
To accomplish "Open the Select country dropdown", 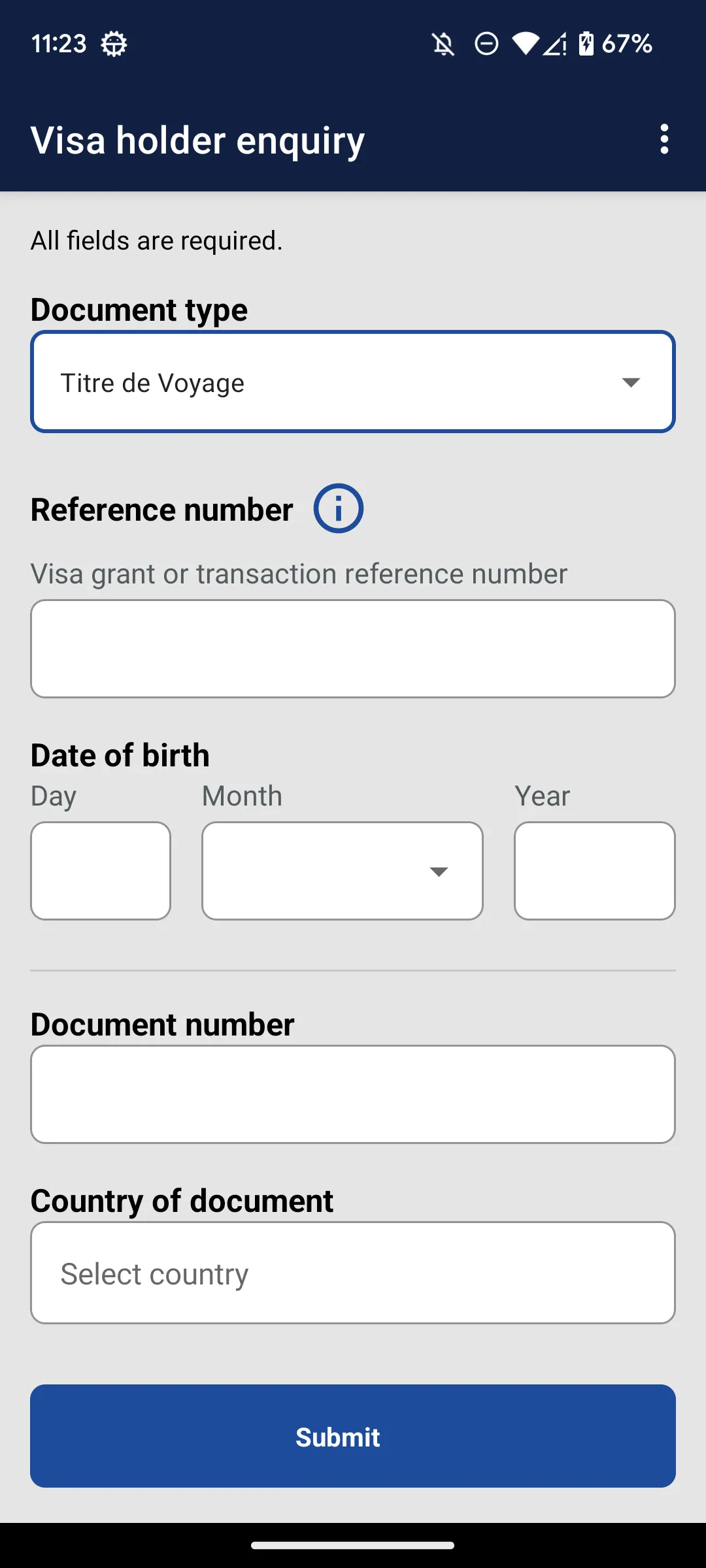I will pos(353,1271).
